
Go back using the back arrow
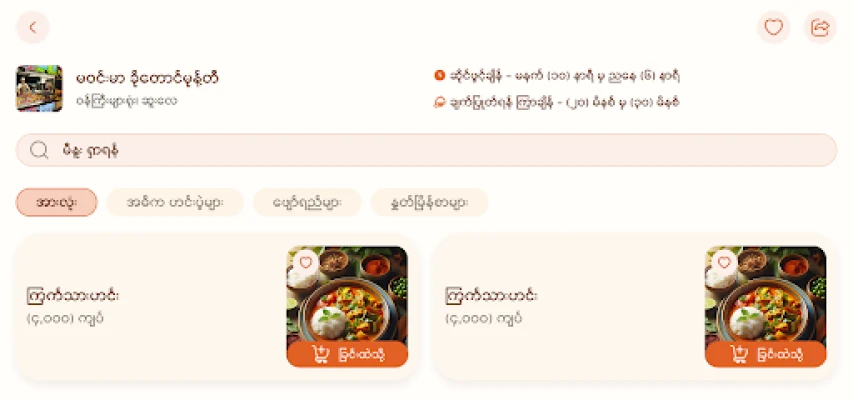pyautogui.click(x=32, y=27)
